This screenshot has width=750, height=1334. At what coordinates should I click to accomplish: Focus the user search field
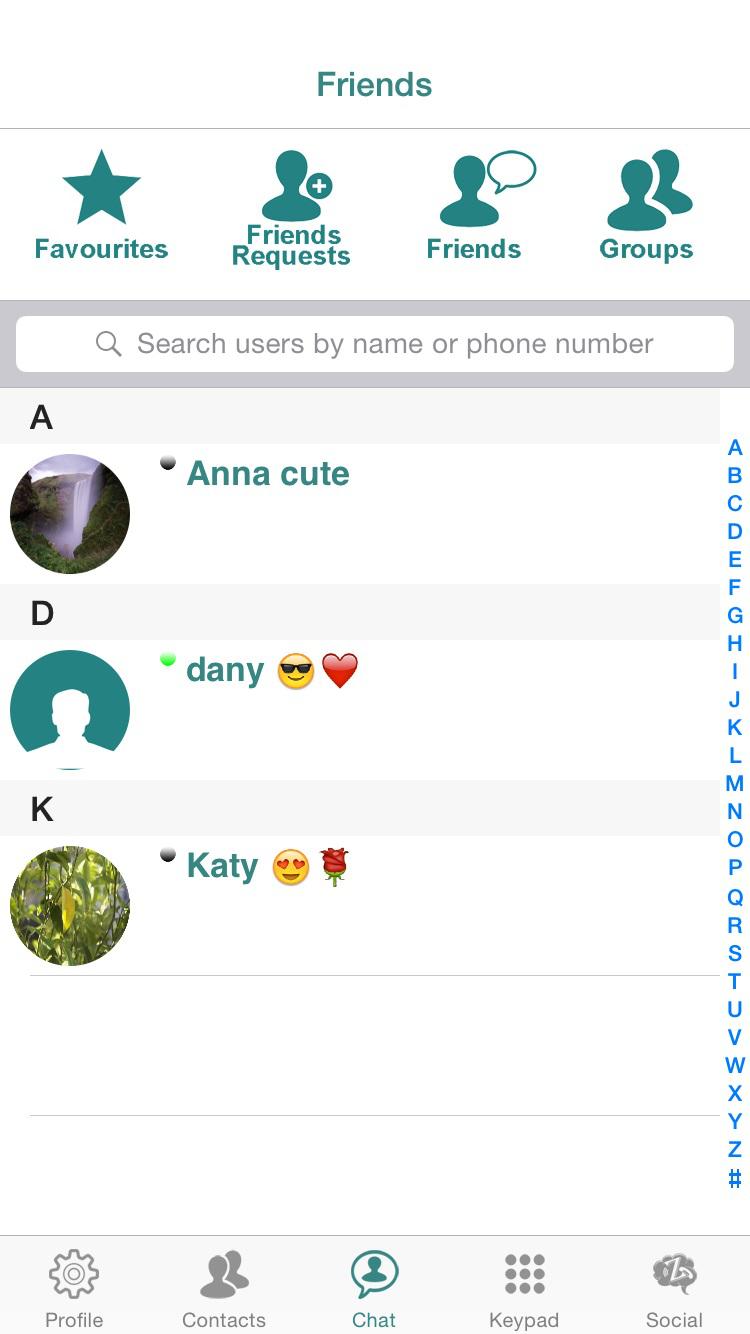point(375,344)
